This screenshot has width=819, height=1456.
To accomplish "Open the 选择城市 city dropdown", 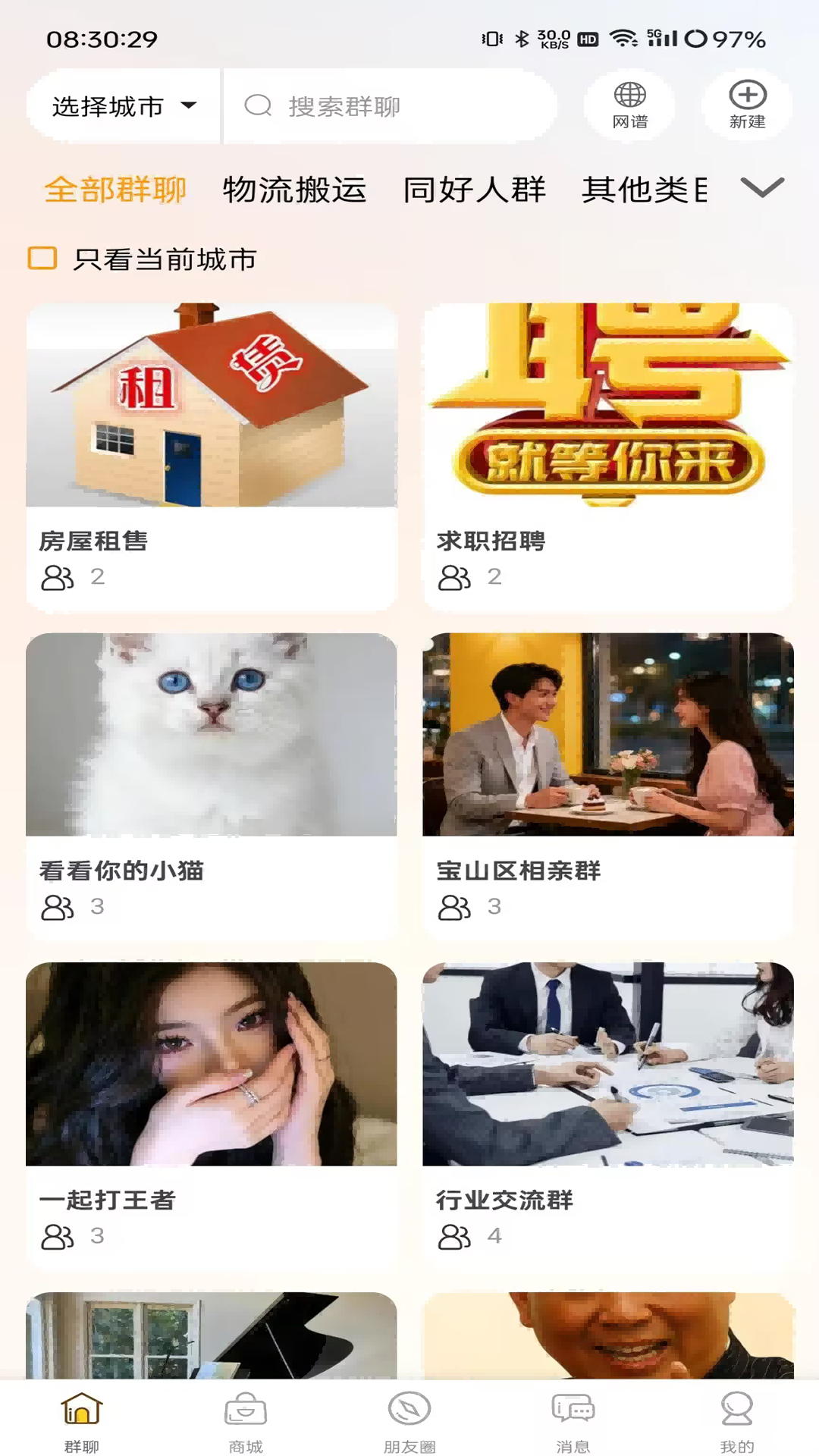I will (x=121, y=106).
